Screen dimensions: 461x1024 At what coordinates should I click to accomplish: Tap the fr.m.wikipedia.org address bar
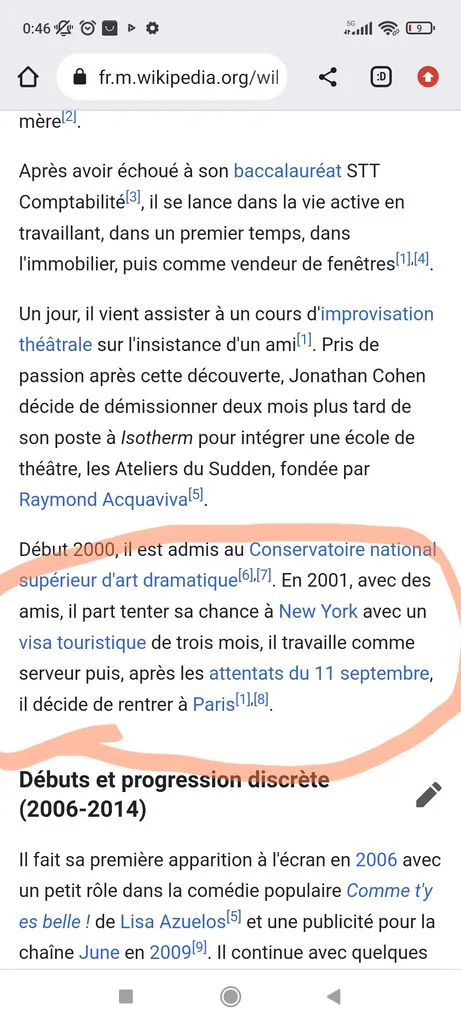point(175,78)
